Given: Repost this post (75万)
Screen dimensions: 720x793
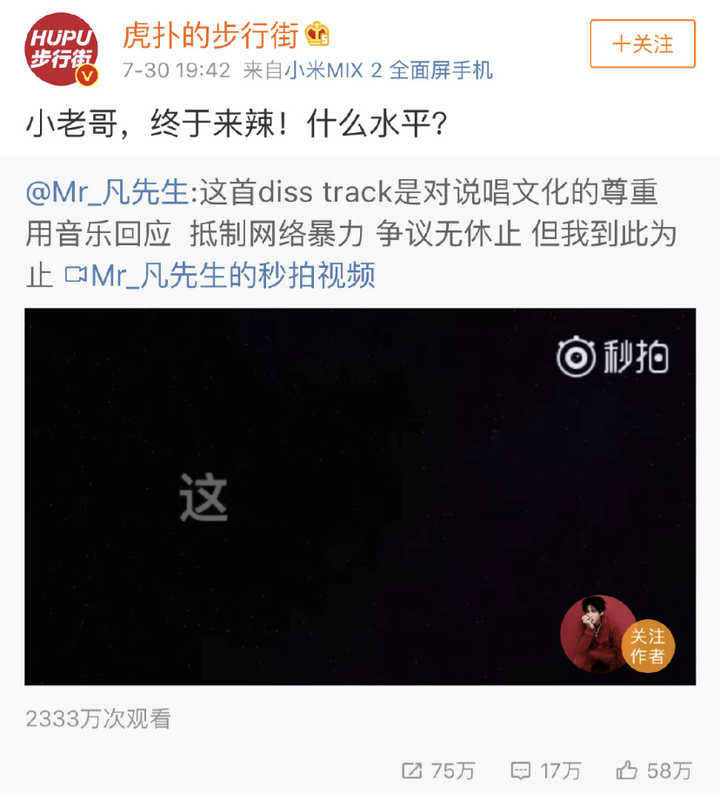Looking at the screenshot, I should [438, 770].
